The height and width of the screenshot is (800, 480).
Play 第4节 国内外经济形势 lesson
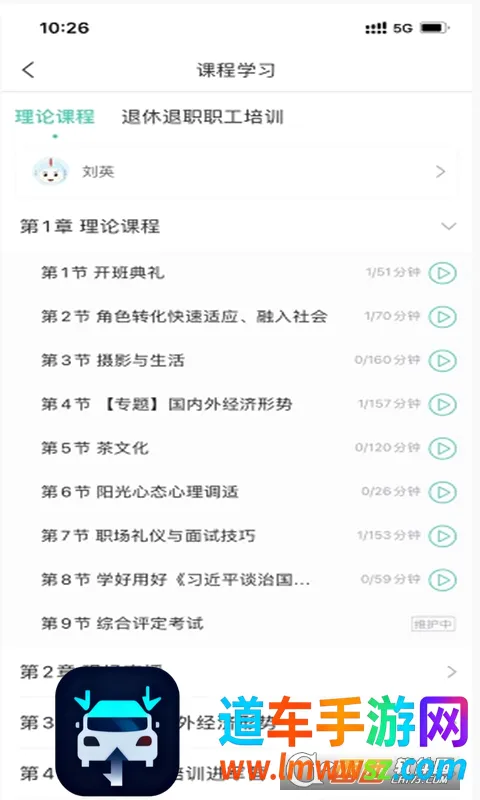tap(442, 405)
